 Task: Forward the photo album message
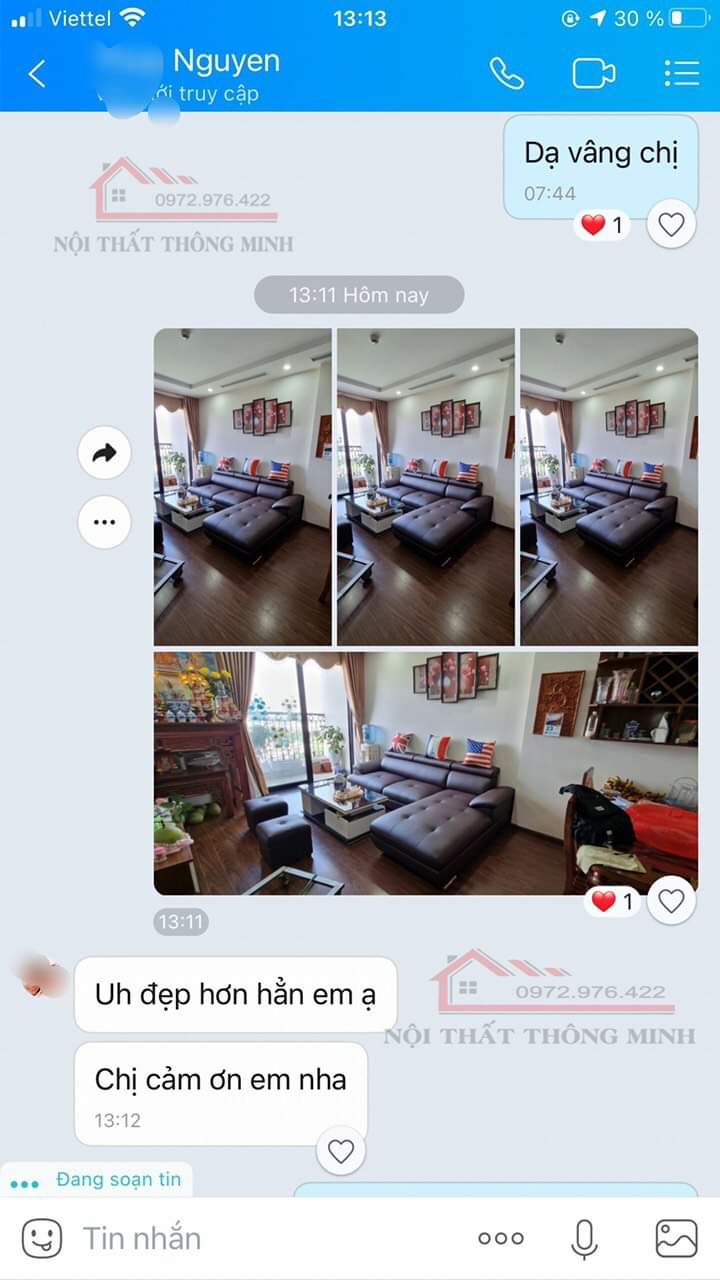[x=104, y=454]
